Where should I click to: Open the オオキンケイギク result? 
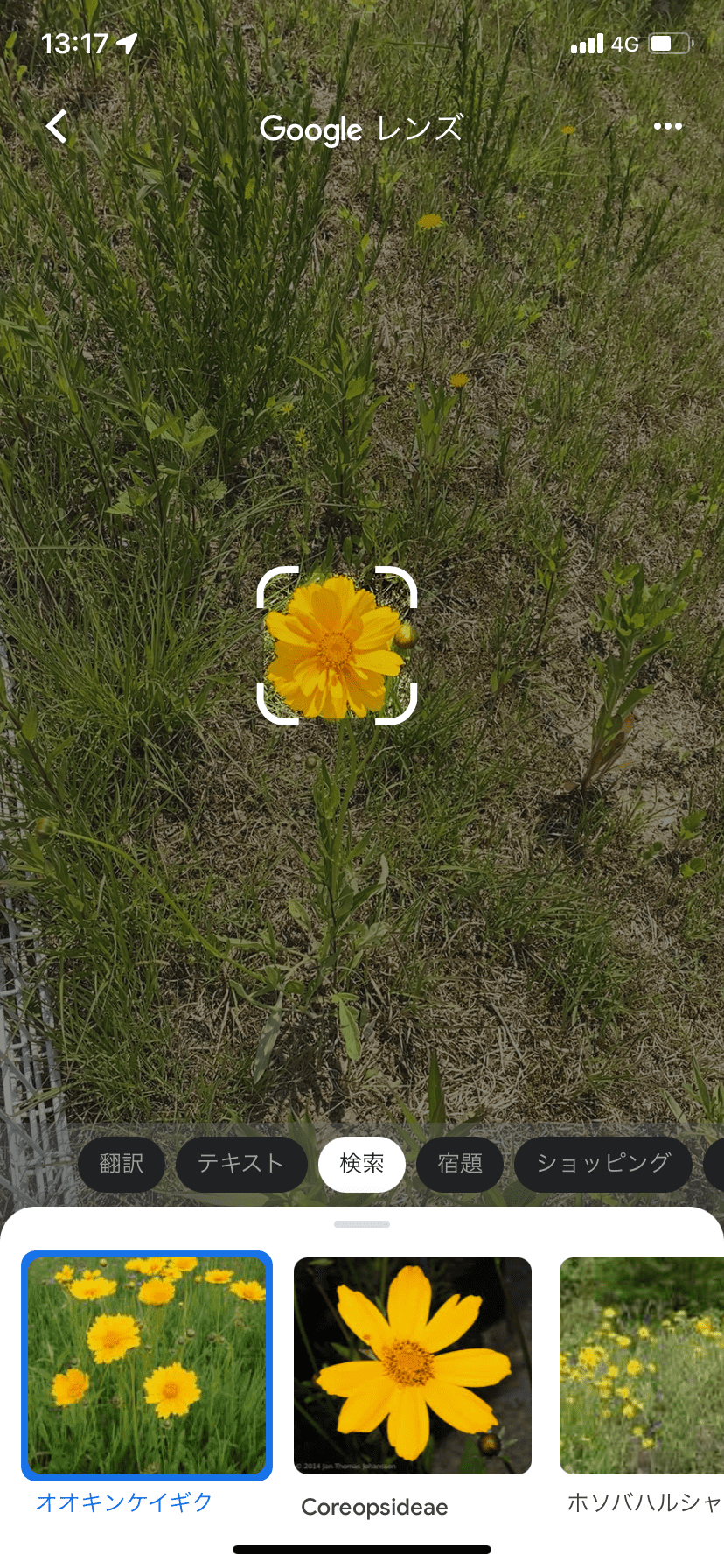tap(147, 1366)
